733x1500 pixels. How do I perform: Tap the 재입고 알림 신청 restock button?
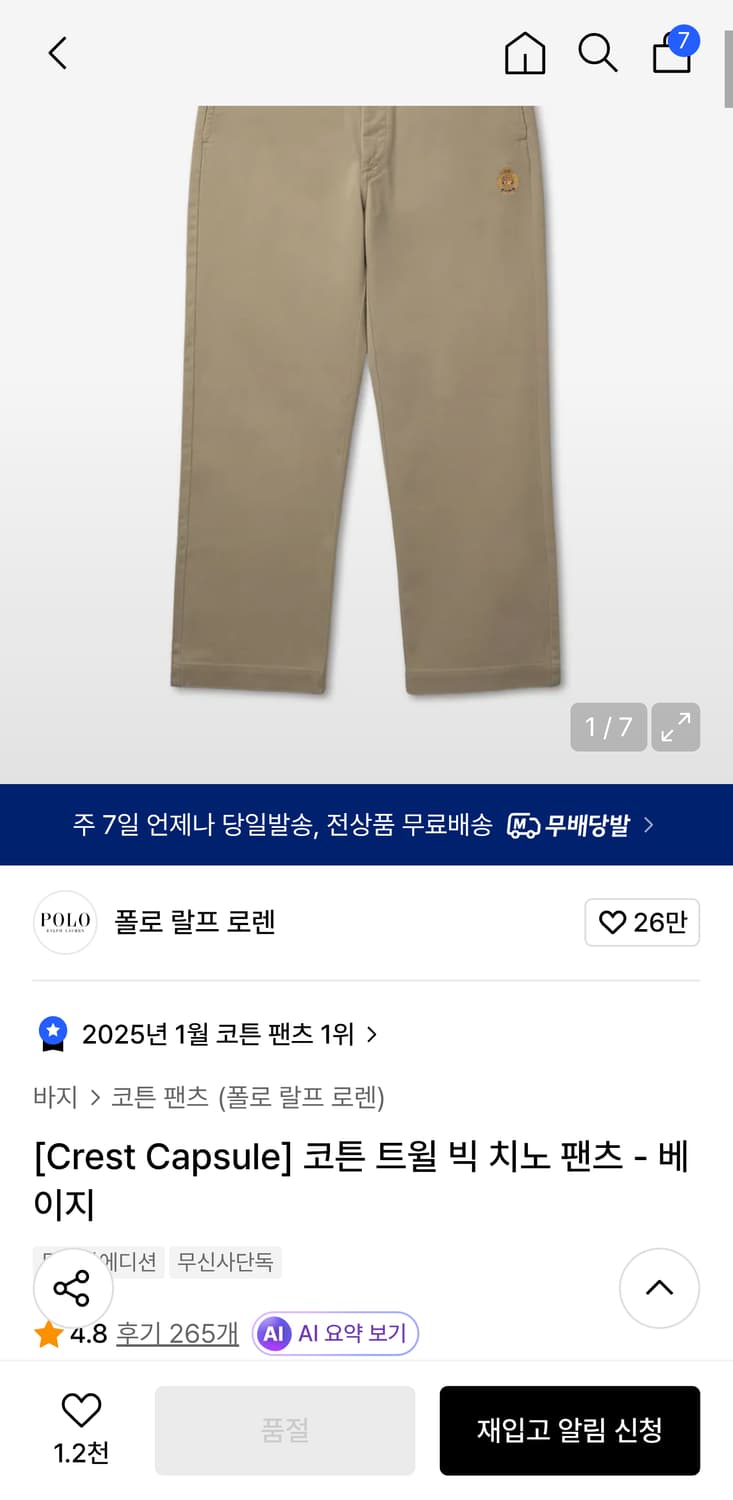coord(569,1430)
